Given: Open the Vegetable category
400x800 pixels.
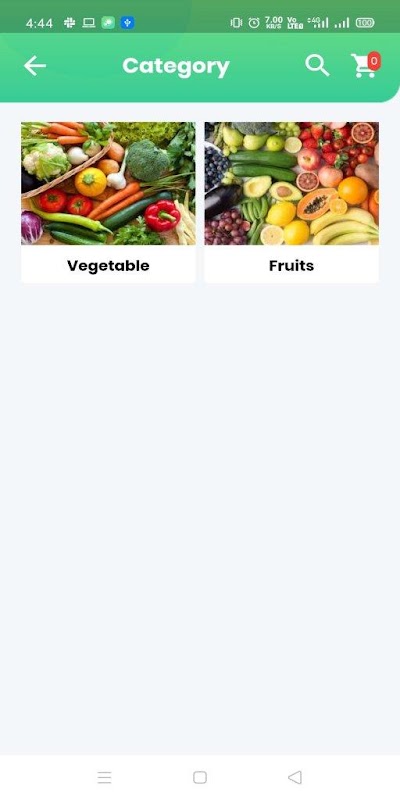Looking at the screenshot, I should tap(108, 202).
